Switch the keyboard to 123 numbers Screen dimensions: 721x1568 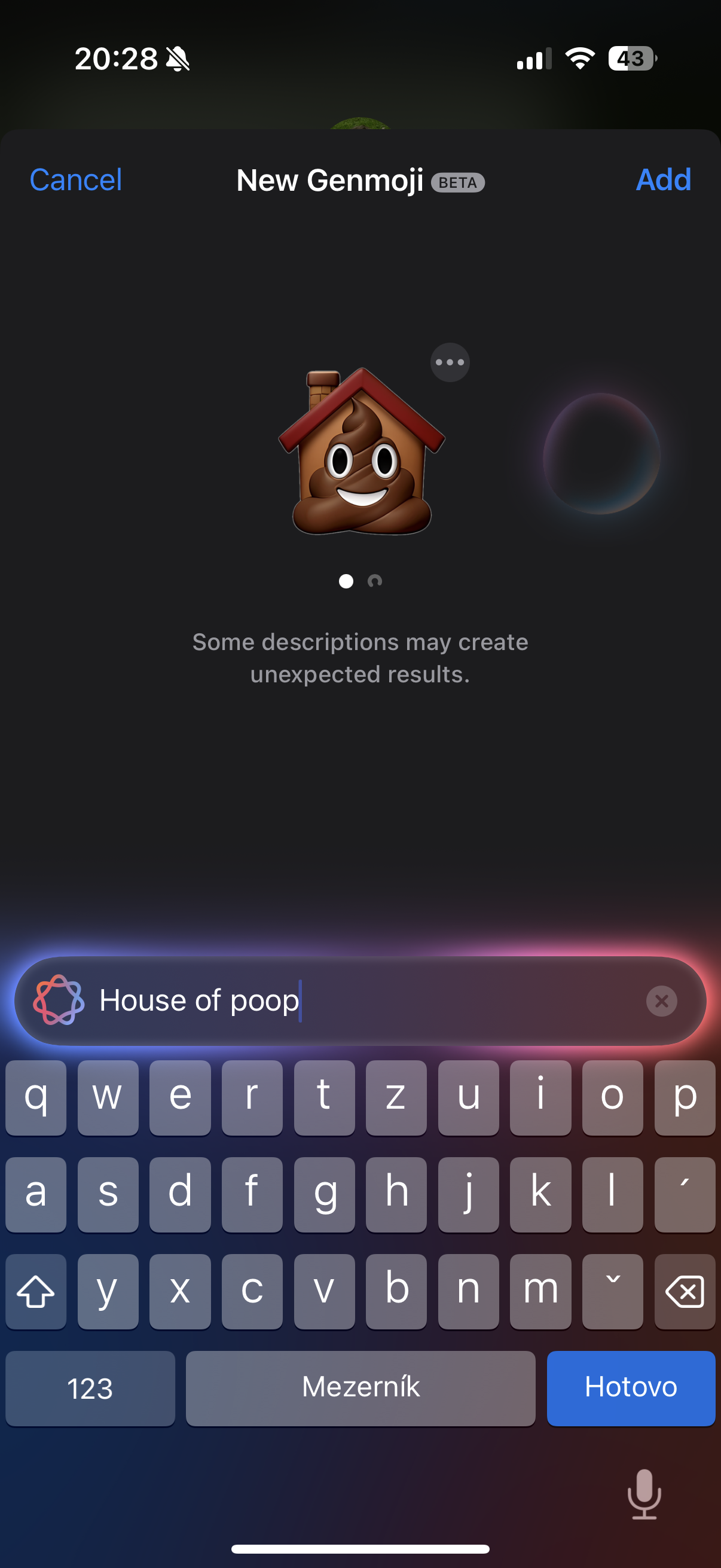tap(90, 1388)
